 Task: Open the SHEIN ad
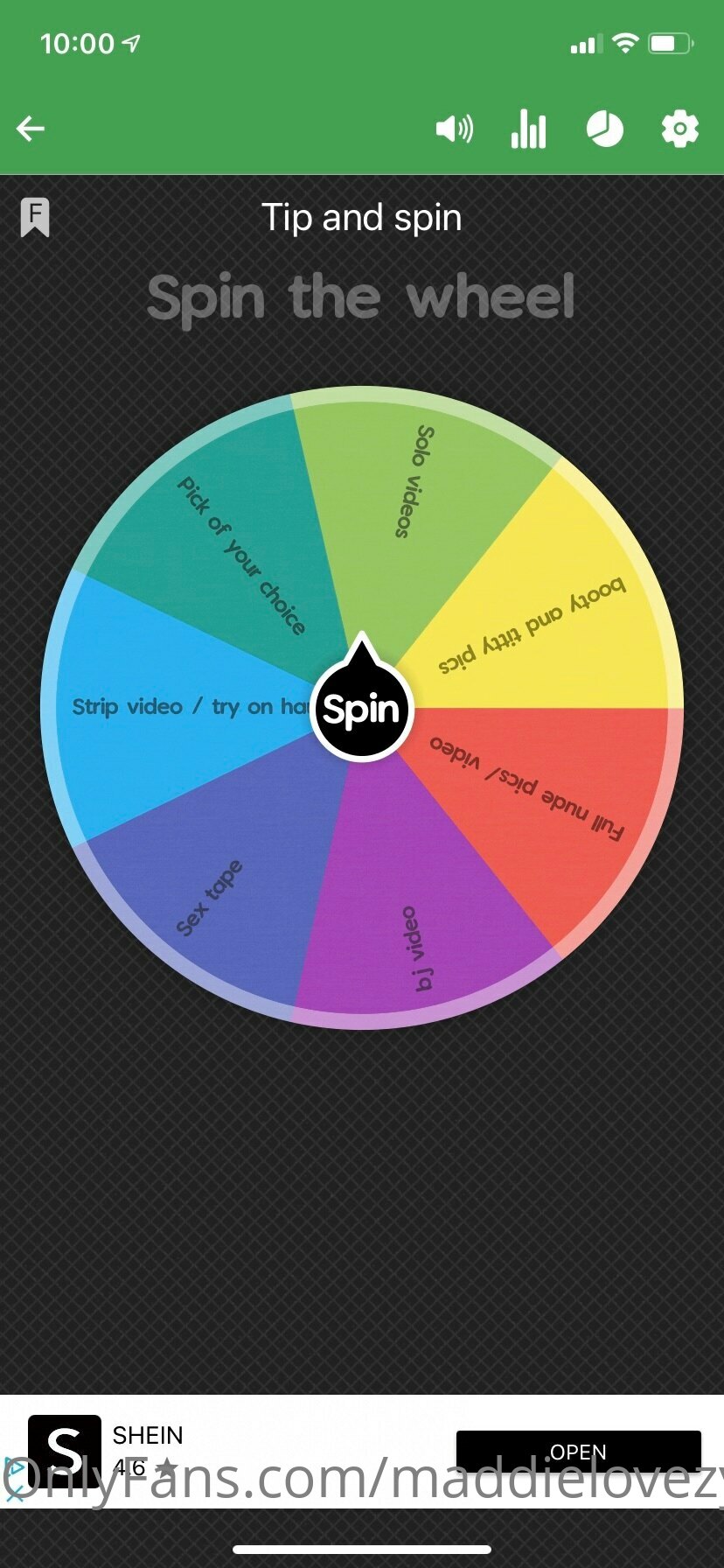pos(578,1452)
